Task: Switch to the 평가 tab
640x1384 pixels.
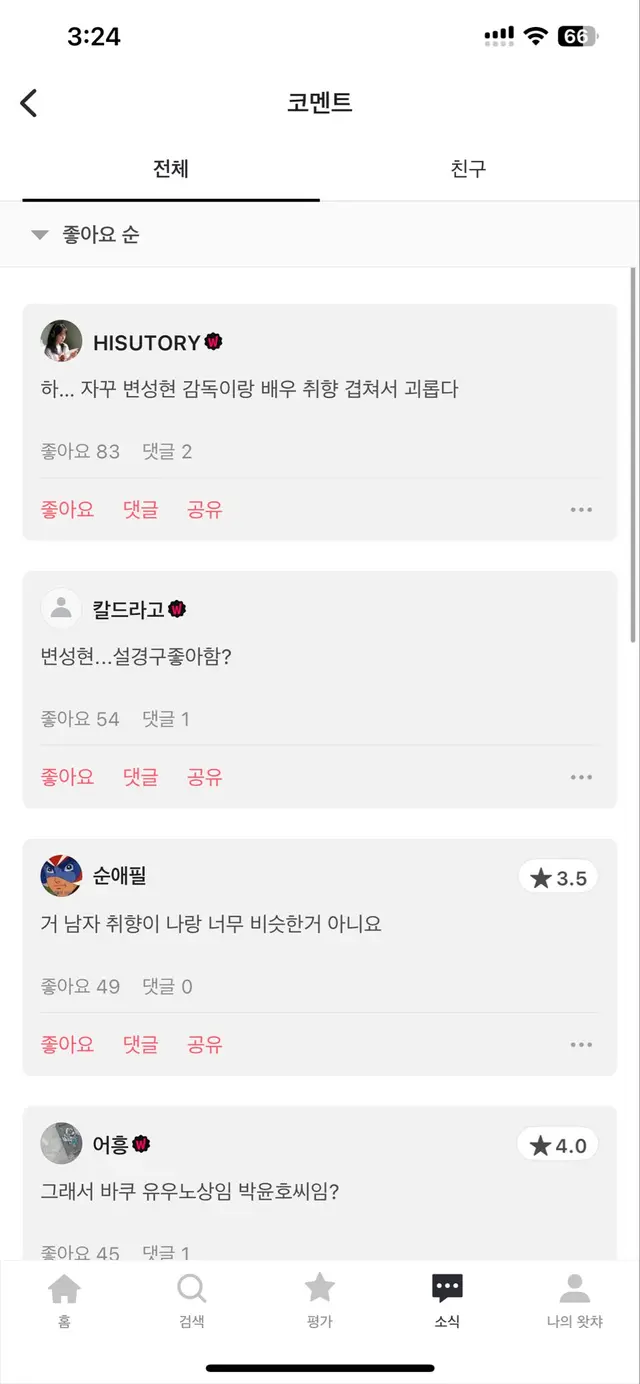Action: click(x=319, y=1299)
